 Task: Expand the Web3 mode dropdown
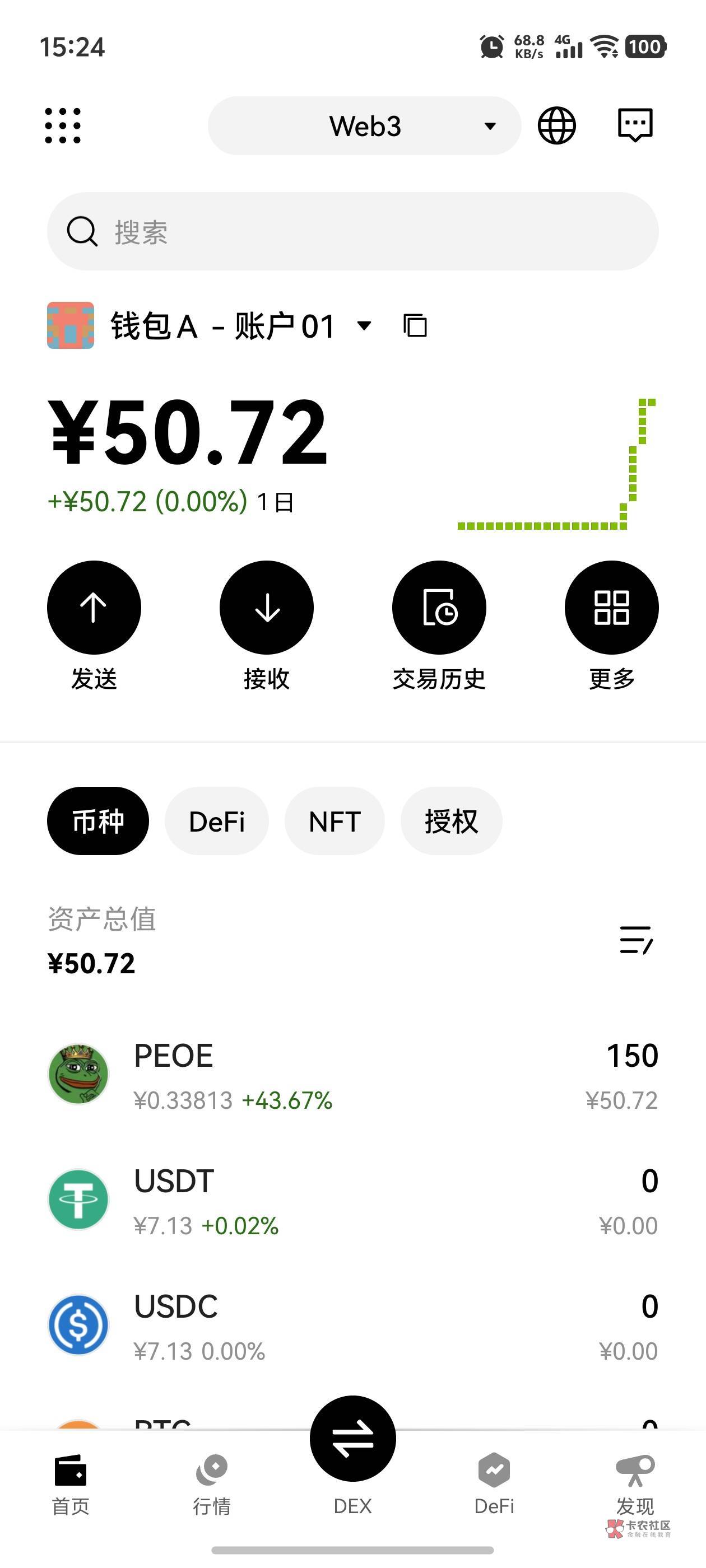(364, 126)
